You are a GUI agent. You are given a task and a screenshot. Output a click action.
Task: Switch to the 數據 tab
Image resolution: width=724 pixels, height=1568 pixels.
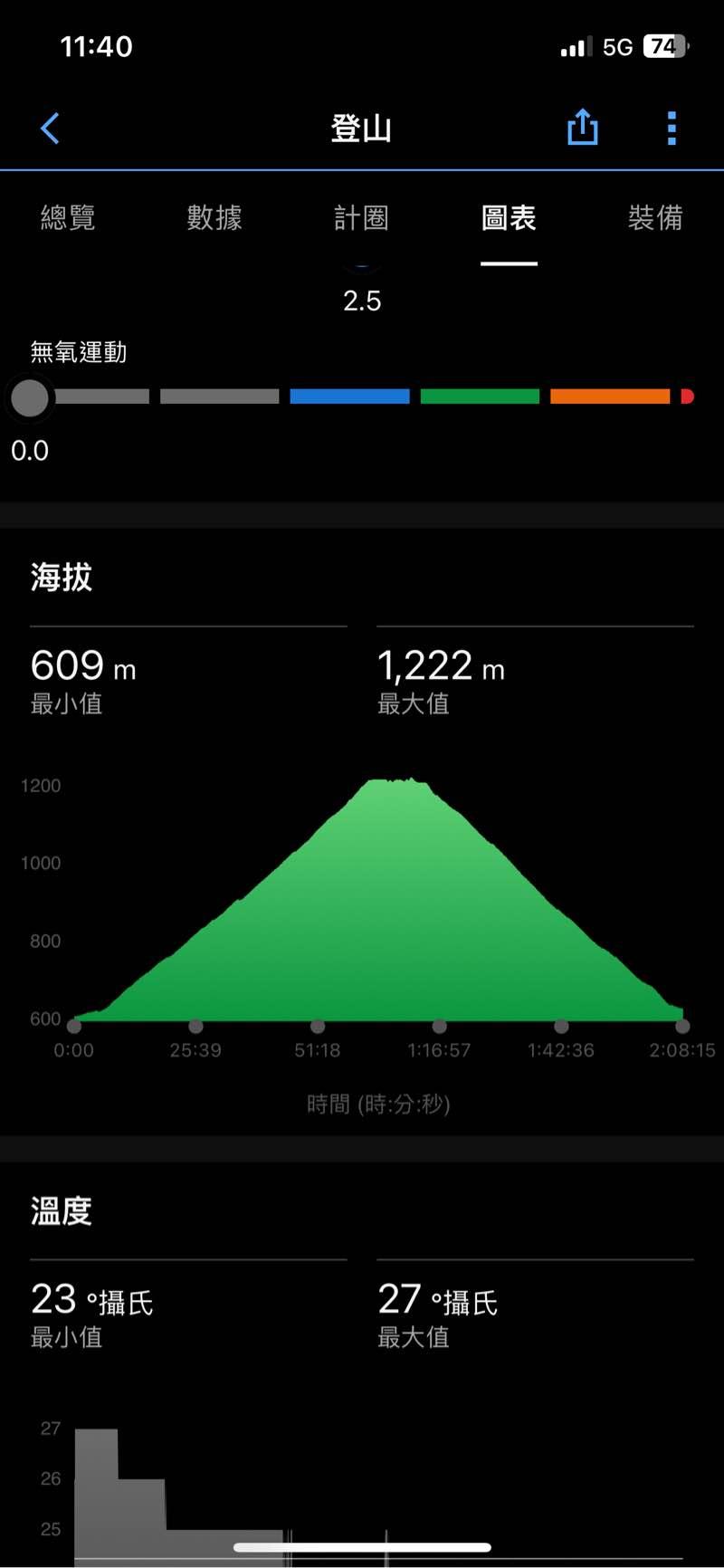[x=214, y=218]
